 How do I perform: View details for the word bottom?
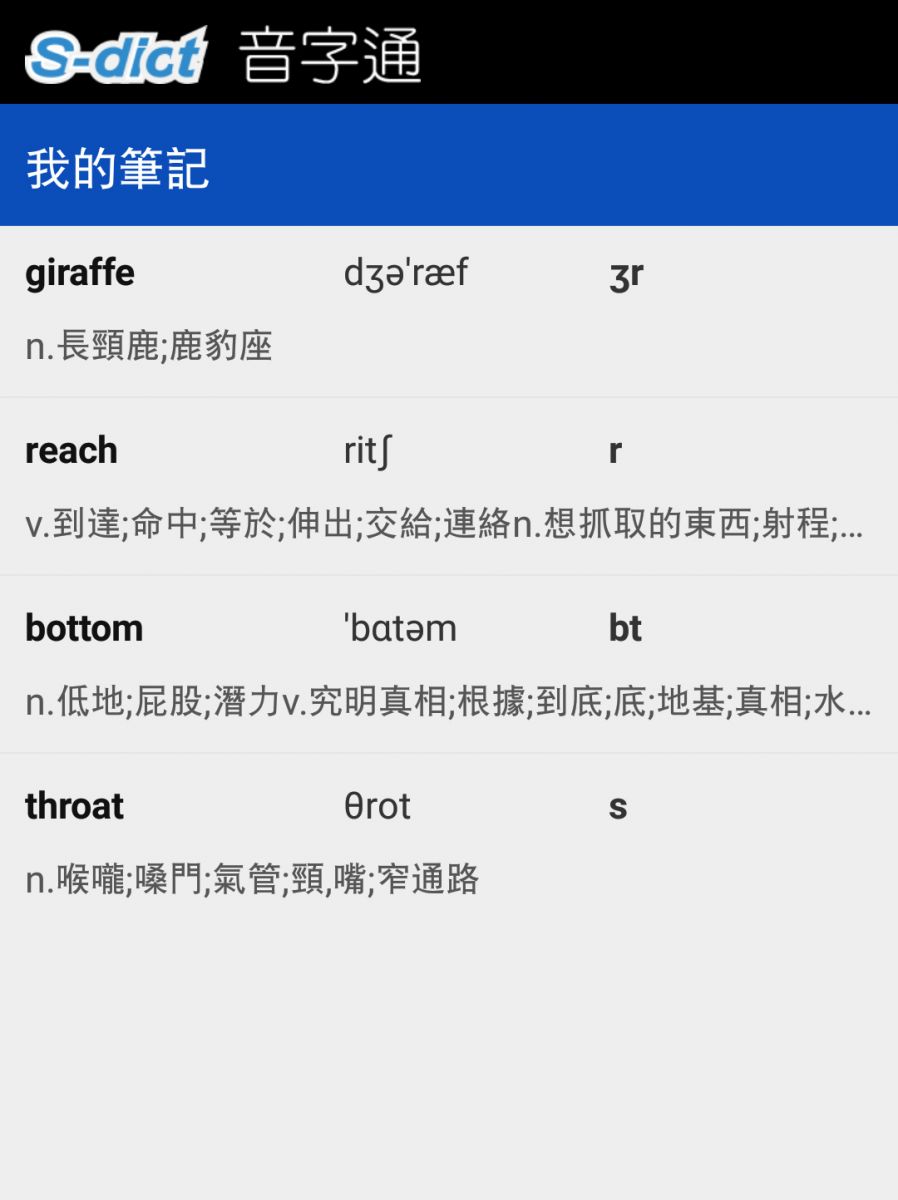pos(448,665)
